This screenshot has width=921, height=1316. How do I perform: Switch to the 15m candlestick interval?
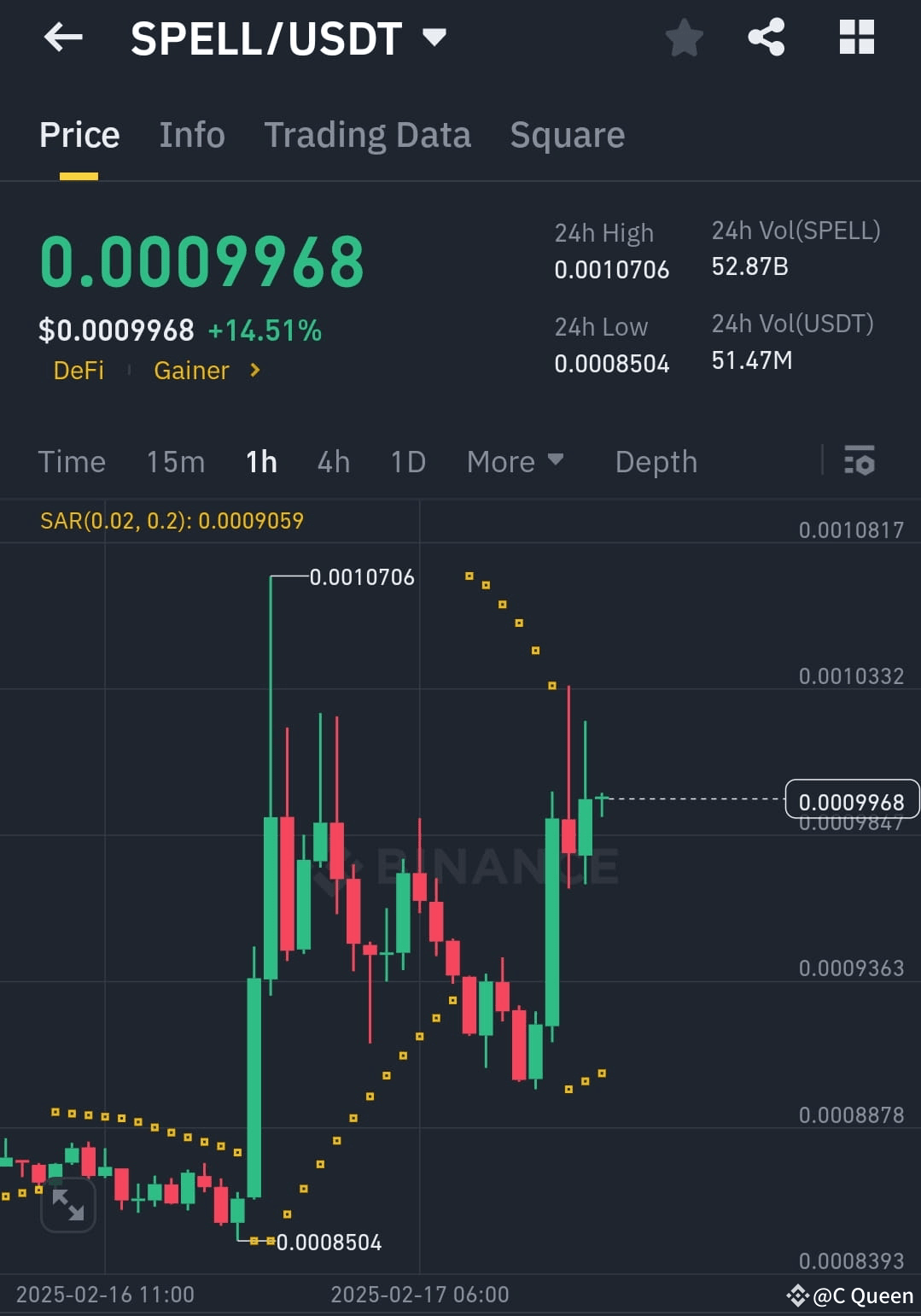tap(174, 462)
